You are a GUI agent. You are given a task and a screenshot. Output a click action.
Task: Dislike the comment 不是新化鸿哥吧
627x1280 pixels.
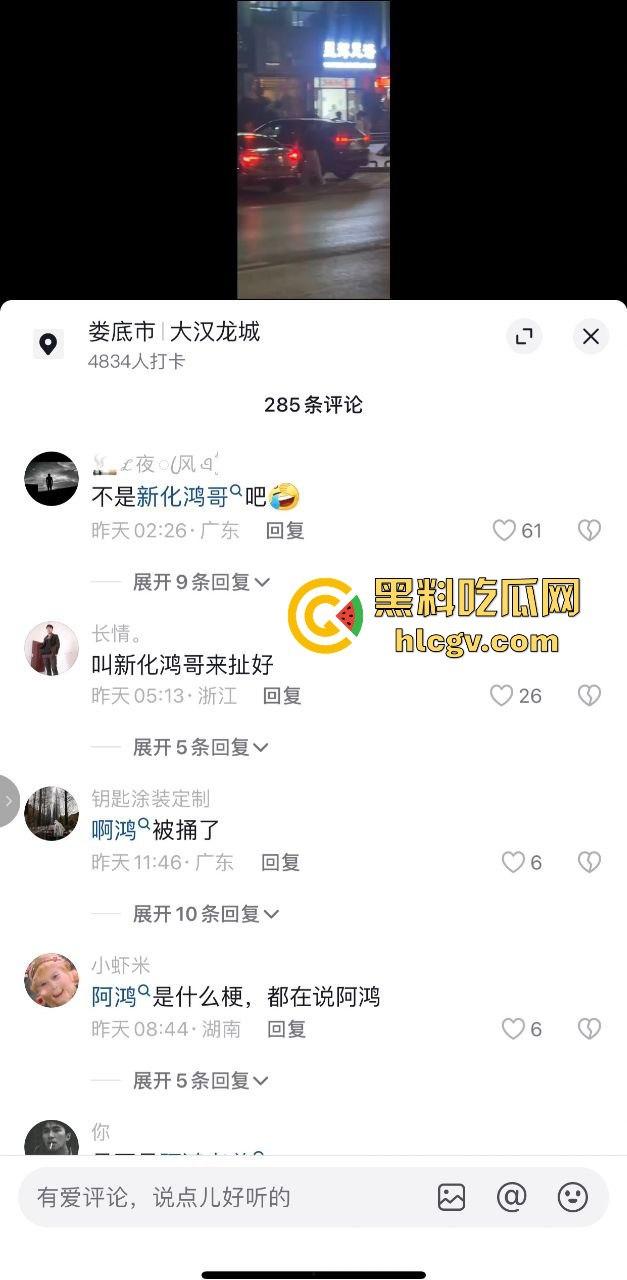point(590,531)
